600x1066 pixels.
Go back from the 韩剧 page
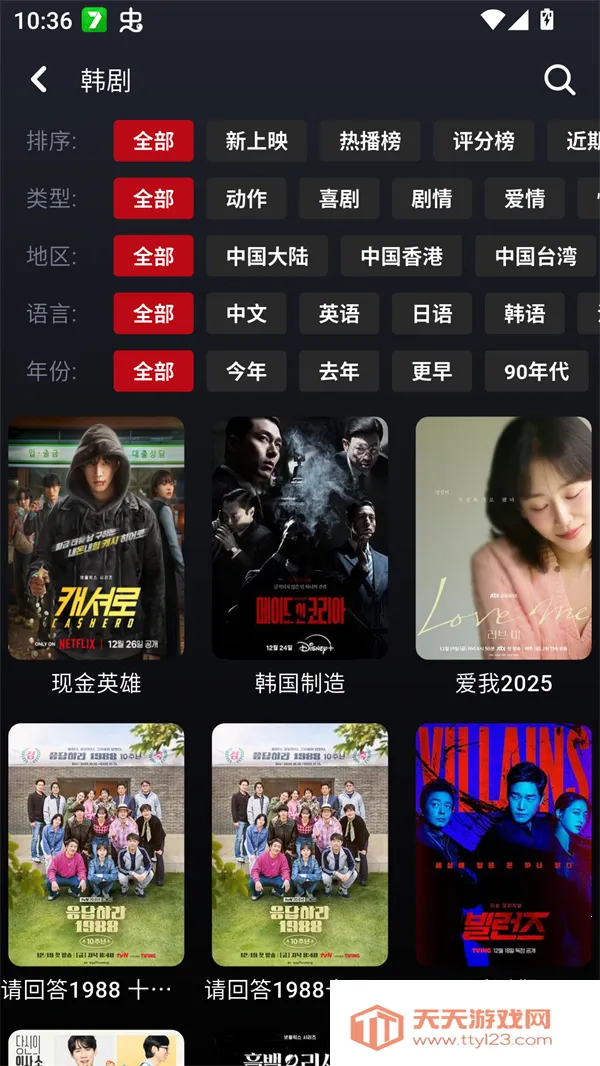[39, 80]
